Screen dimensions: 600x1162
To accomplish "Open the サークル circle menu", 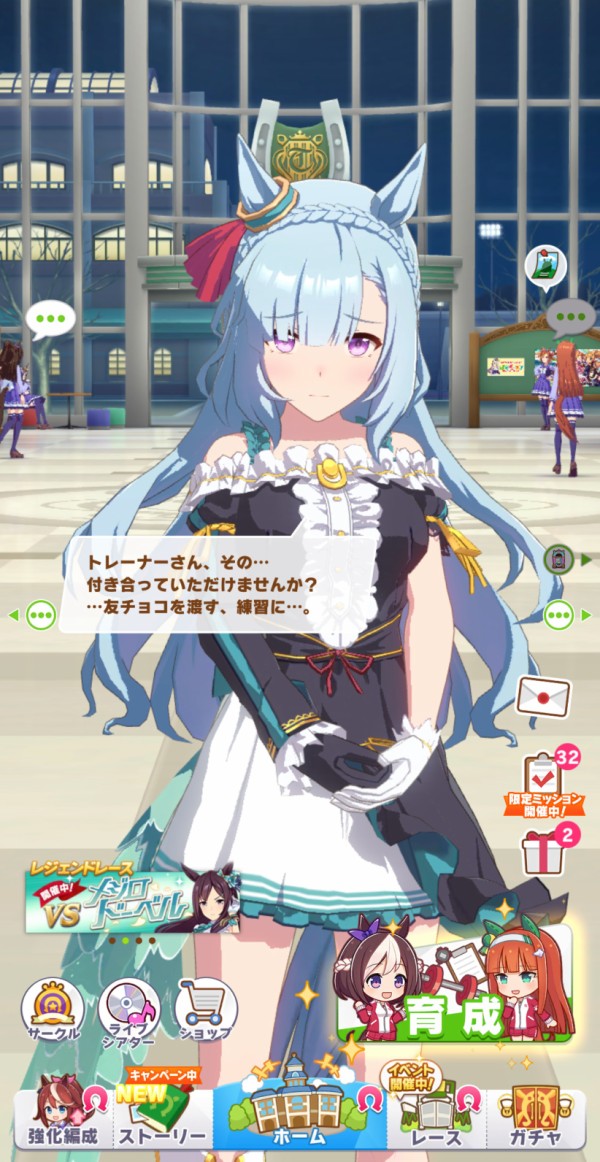I will coord(51,1008).
